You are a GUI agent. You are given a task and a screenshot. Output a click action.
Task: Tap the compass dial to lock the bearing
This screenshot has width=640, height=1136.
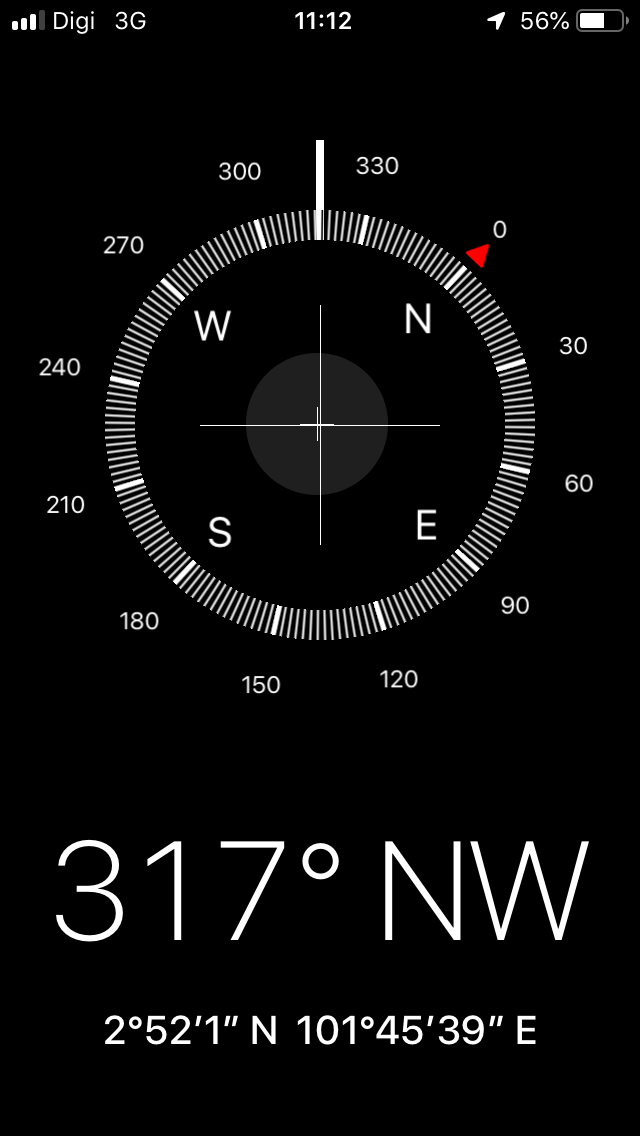tap(320, 425)
